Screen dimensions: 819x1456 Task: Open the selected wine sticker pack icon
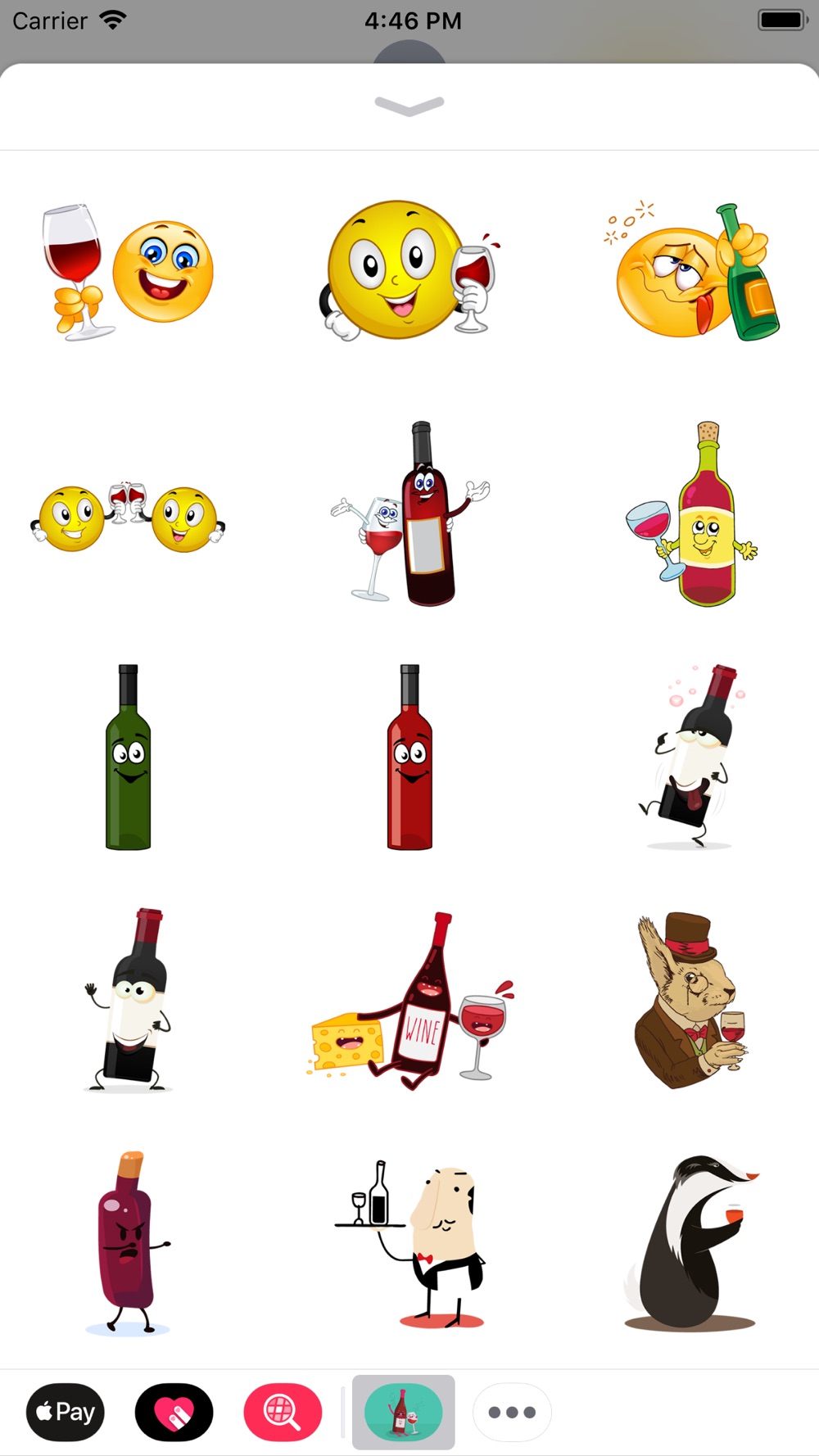(x=404, y=1412)
